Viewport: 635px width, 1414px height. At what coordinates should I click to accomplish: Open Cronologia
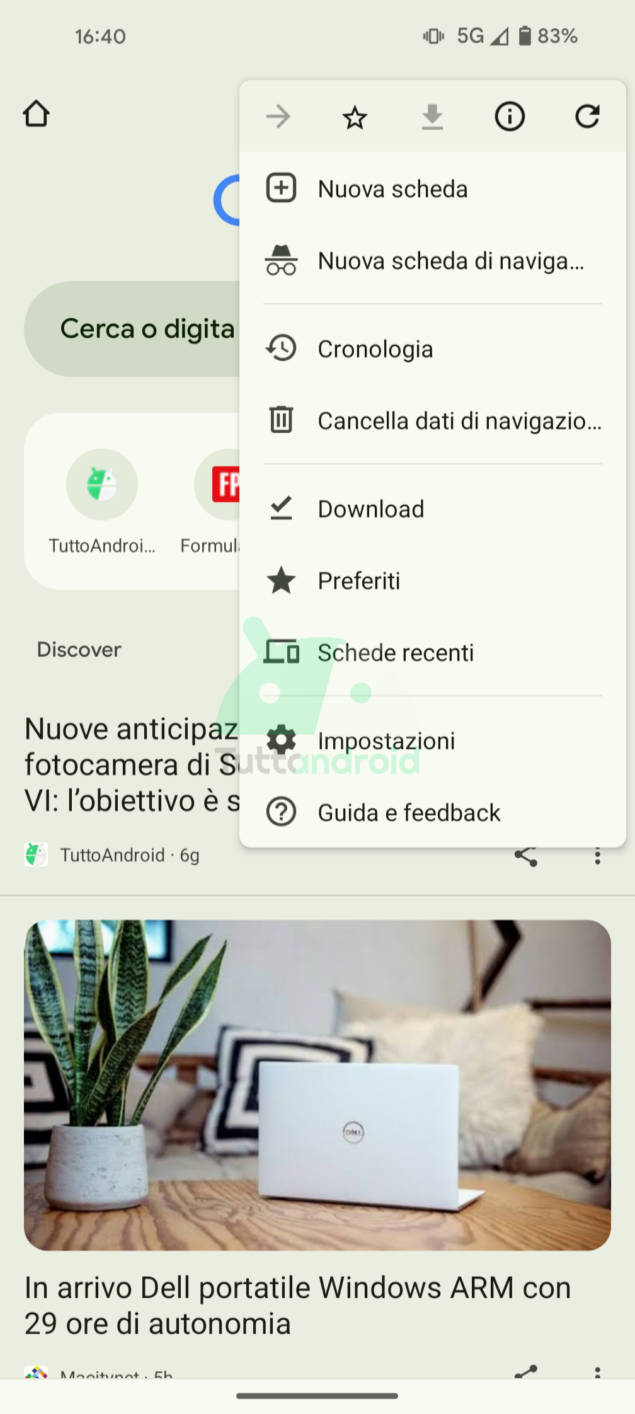(x=375, y=349)
